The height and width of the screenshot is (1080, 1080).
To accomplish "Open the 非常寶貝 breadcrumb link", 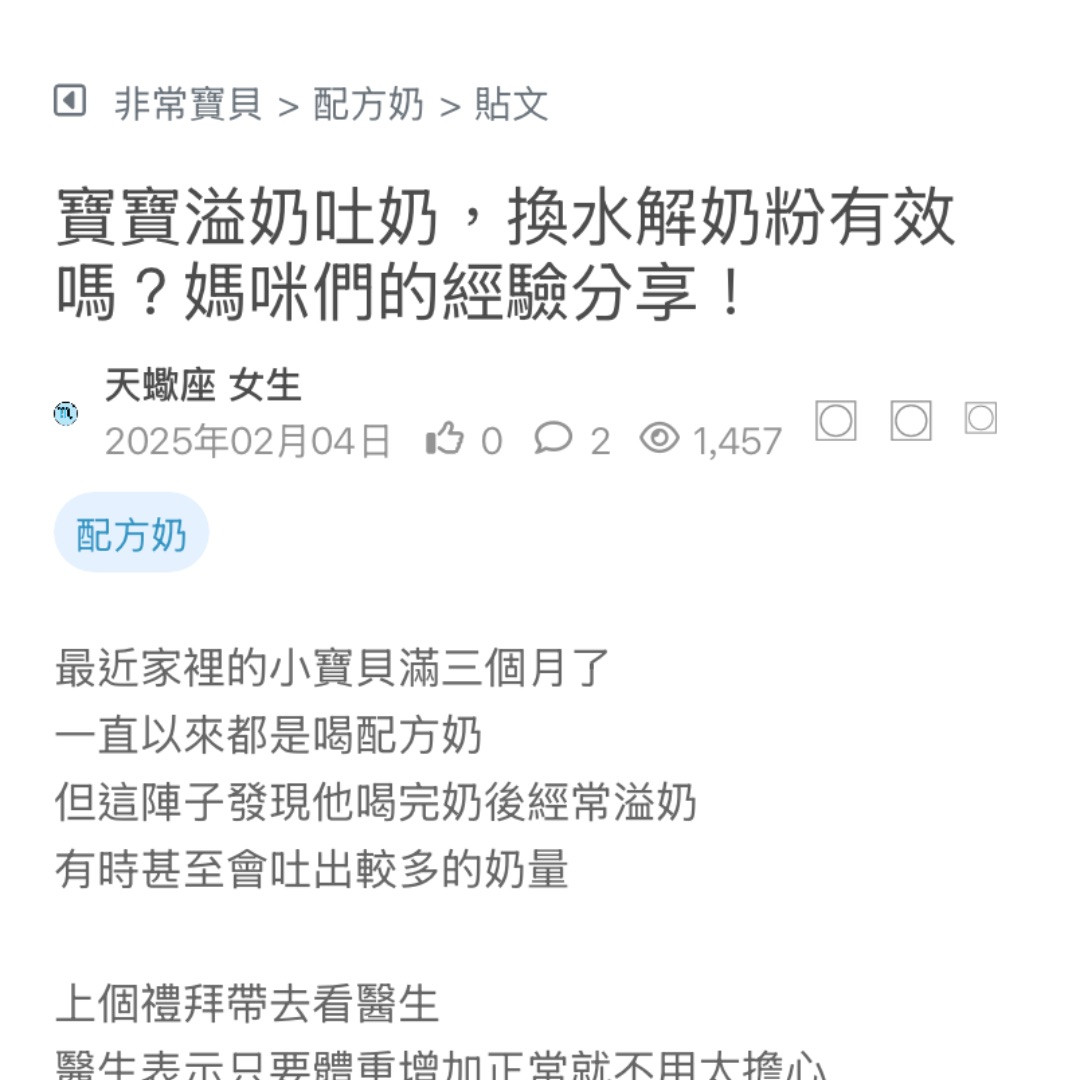I will pos(188,104).
